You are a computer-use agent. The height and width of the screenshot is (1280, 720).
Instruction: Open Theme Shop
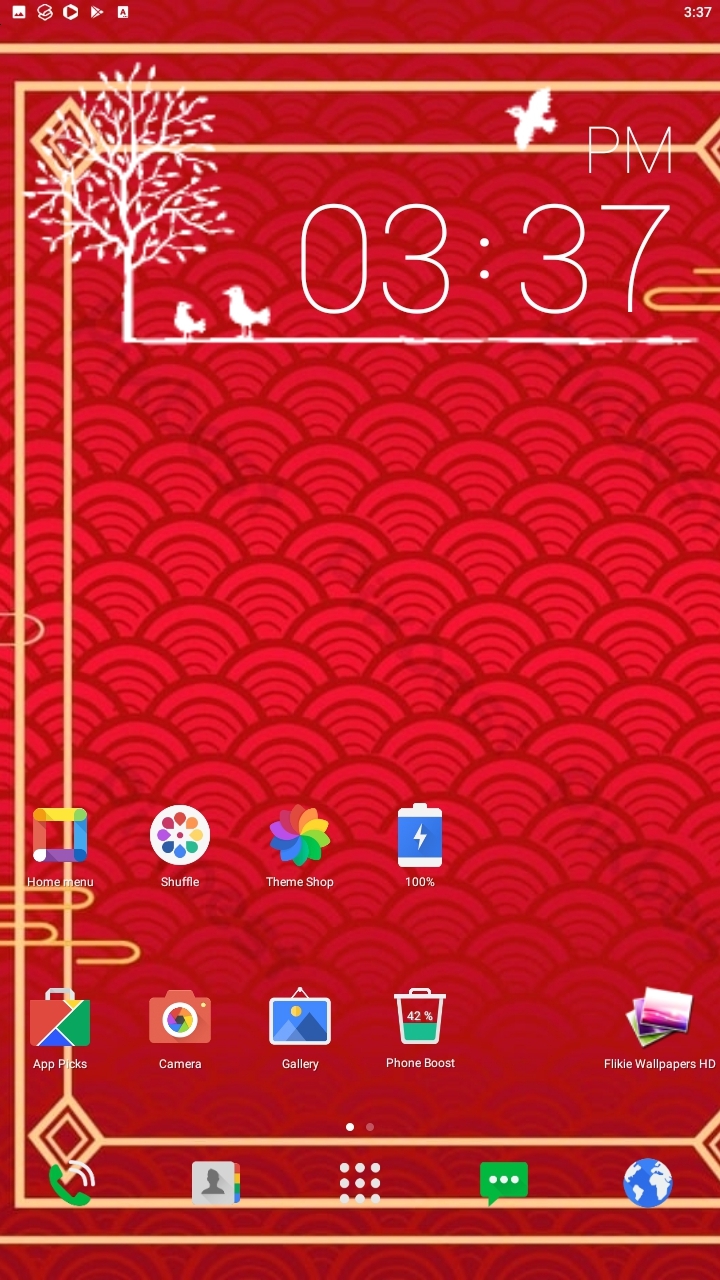300,836
